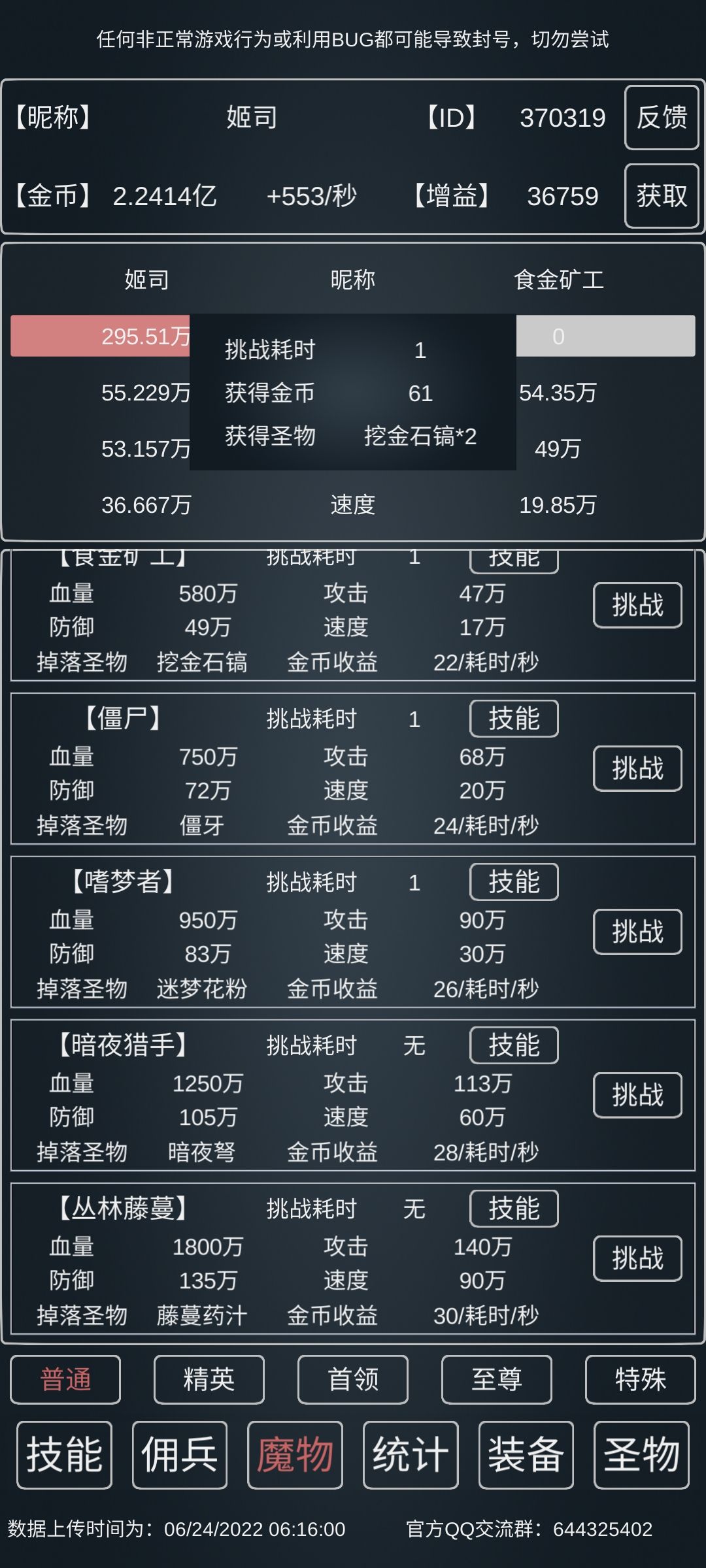
Task: Tap the 获取 button beside 增益
Action: pyautogui.click(x=662, y=195)
